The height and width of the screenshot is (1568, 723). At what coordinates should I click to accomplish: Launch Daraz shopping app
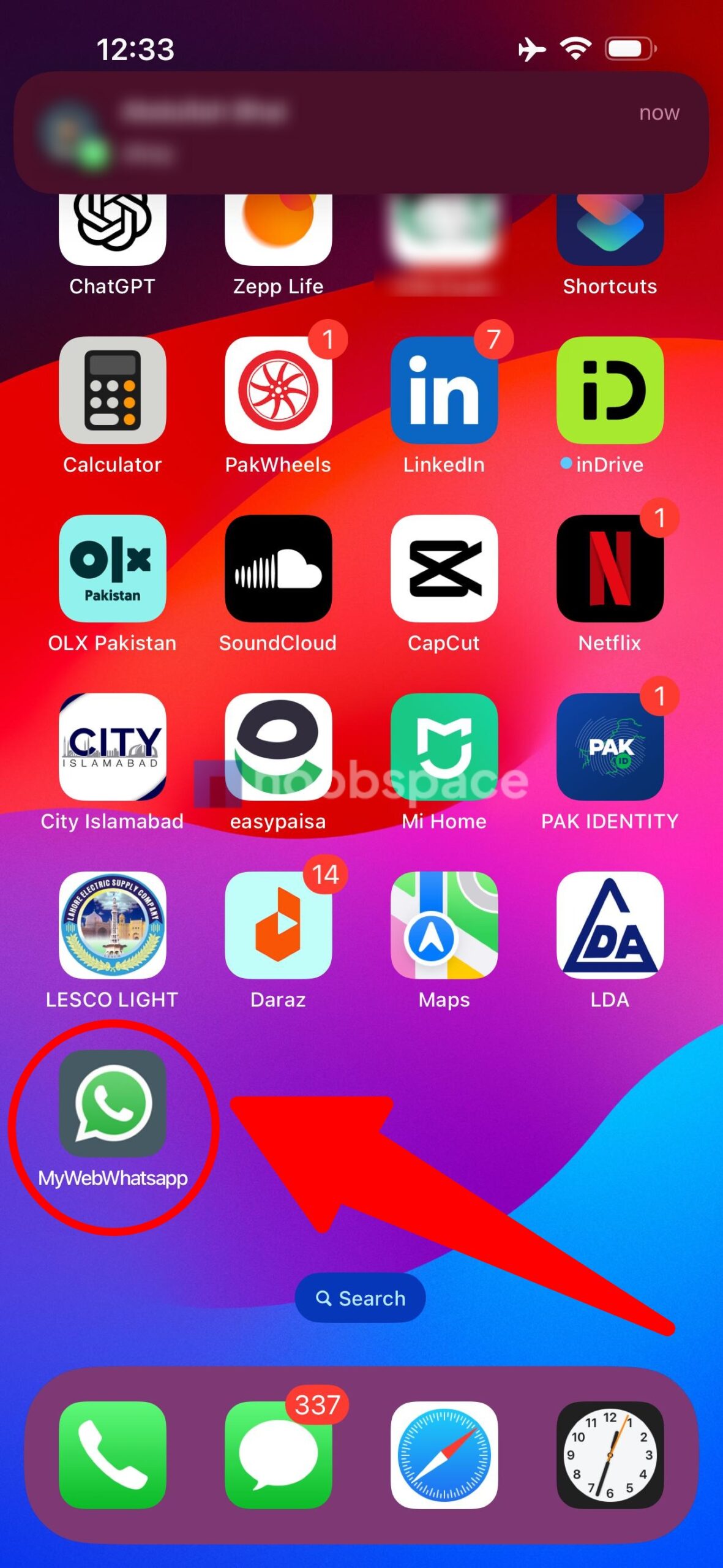[278, 925]
